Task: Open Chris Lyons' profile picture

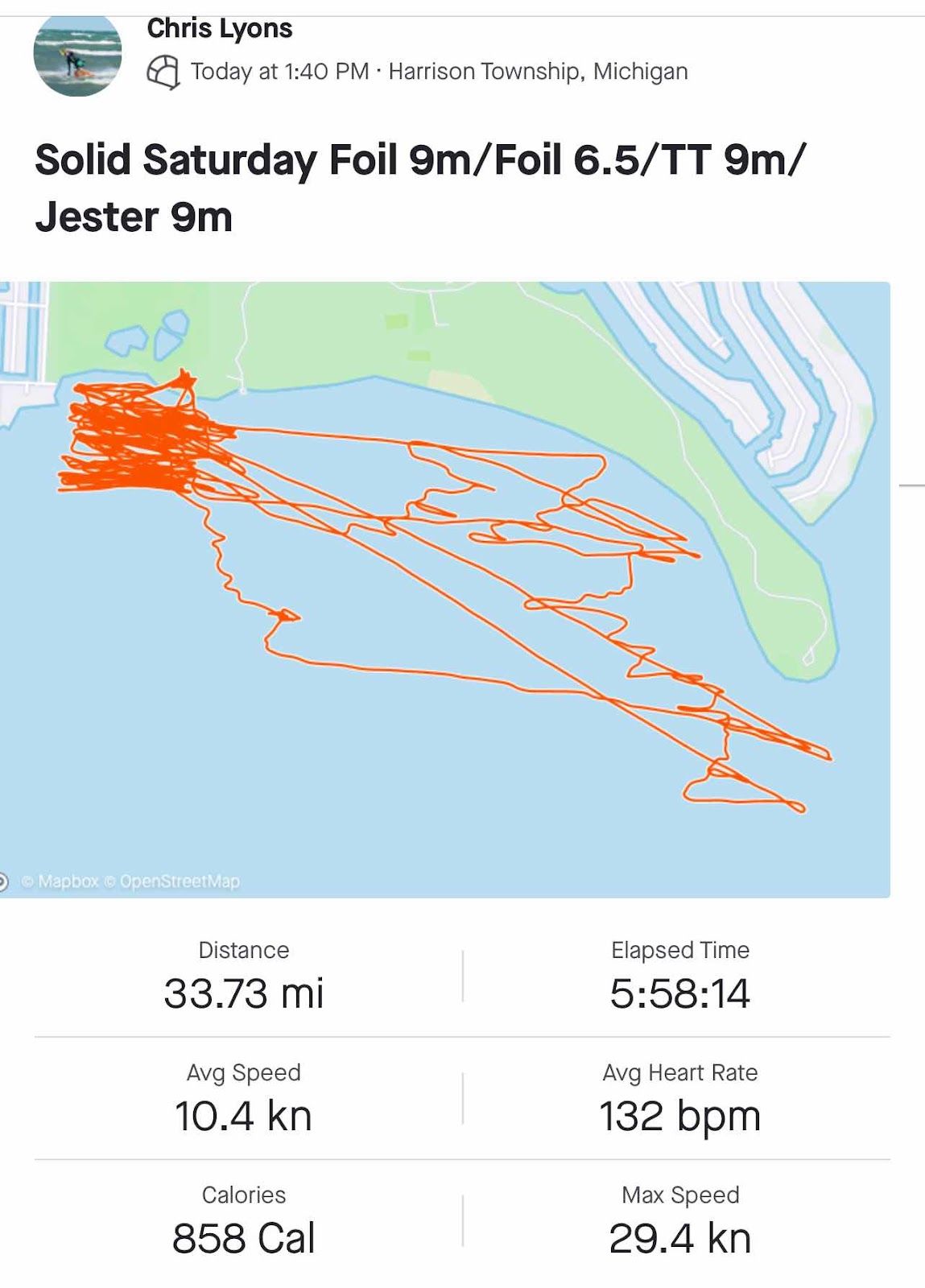Action: (77, 55)
